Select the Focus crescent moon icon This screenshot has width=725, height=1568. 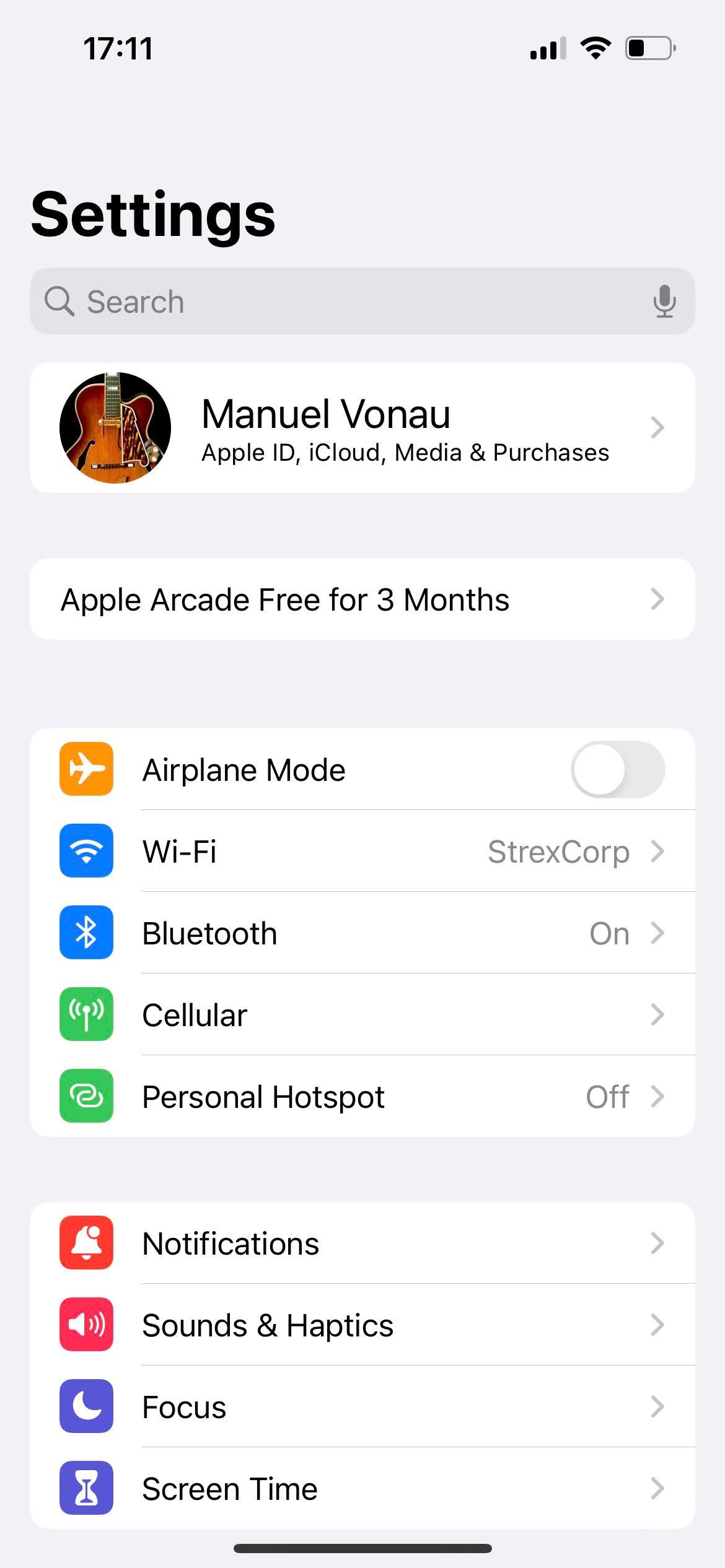(86, 1407)
